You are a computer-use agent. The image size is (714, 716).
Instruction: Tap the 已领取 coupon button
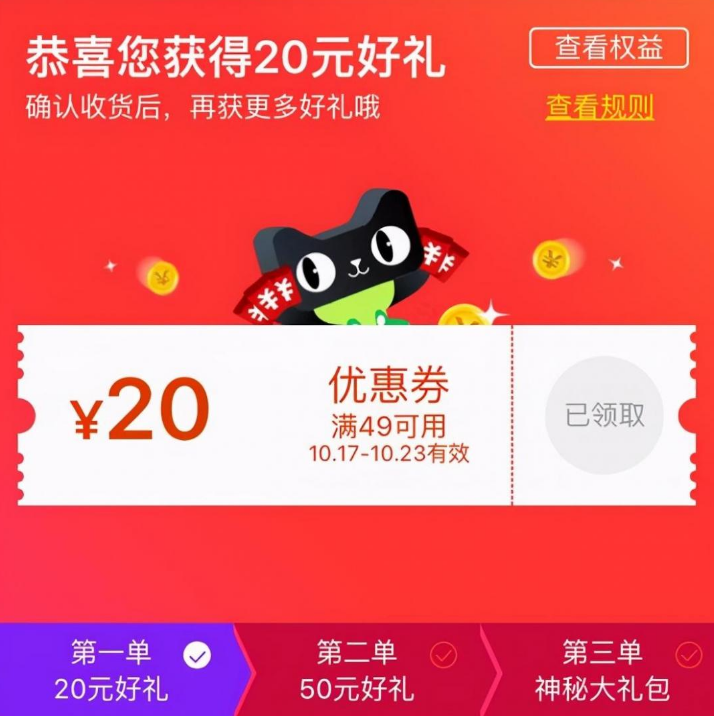coord(604,415)
